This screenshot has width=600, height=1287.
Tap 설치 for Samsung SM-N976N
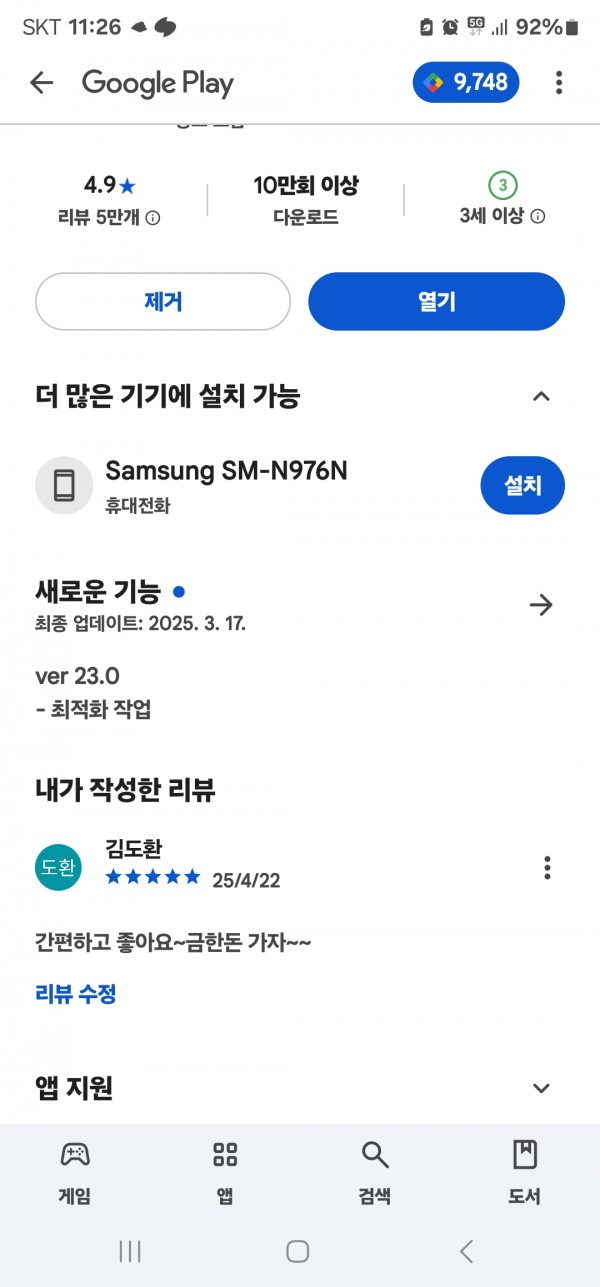click(522, 485)
